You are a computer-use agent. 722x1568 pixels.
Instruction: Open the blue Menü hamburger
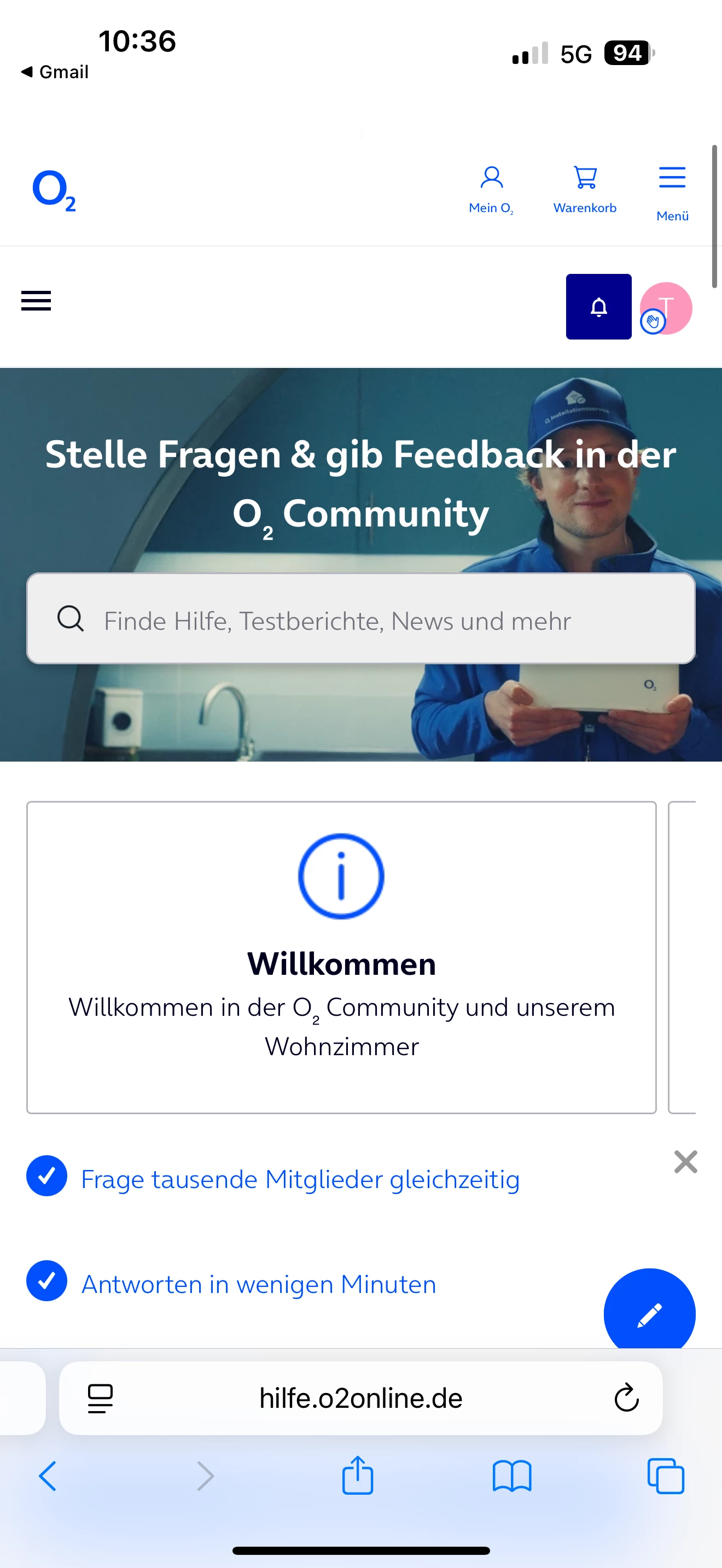[x=672, y=192]
